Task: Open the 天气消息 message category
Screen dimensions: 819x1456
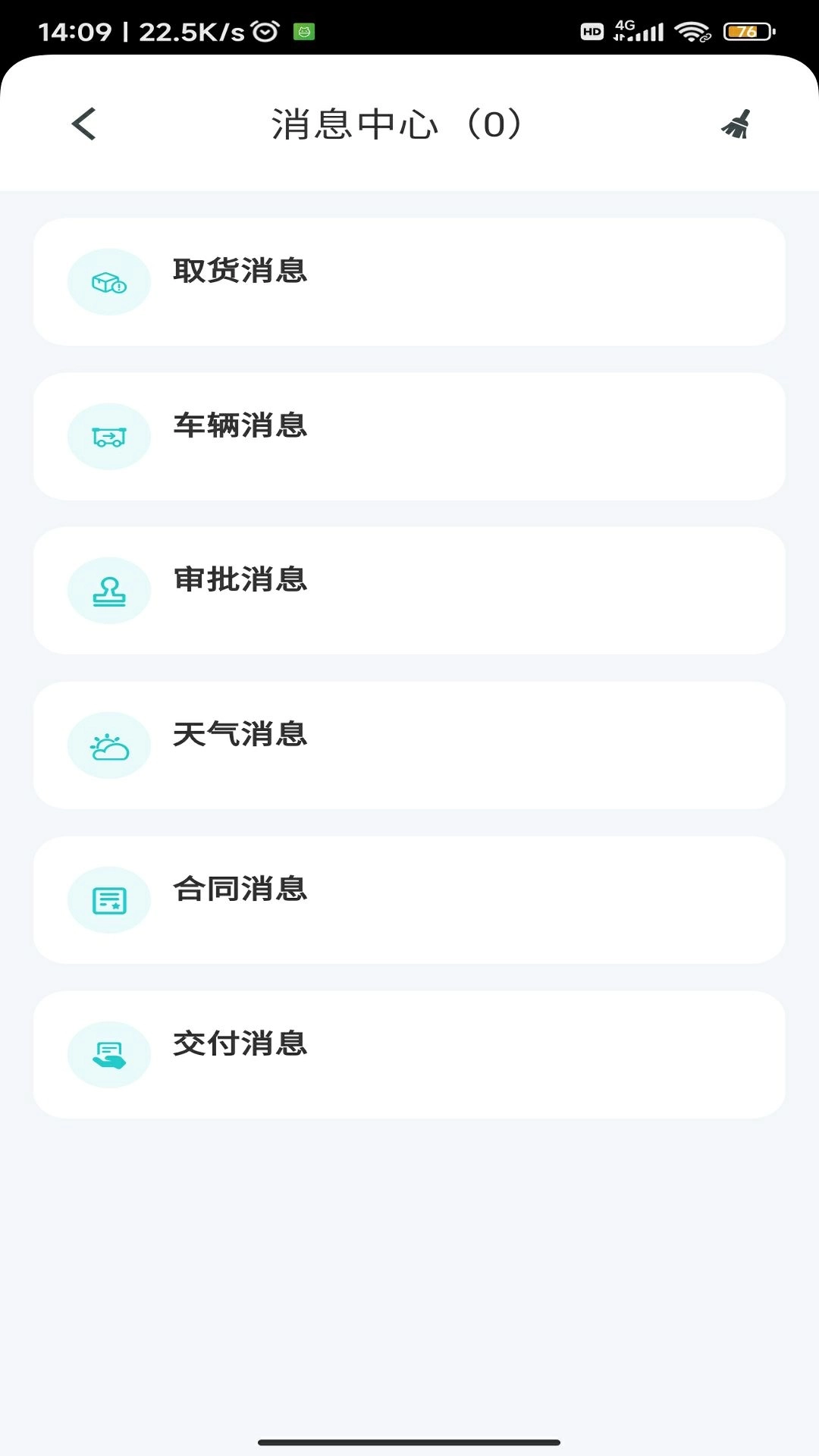Action: 409,745
